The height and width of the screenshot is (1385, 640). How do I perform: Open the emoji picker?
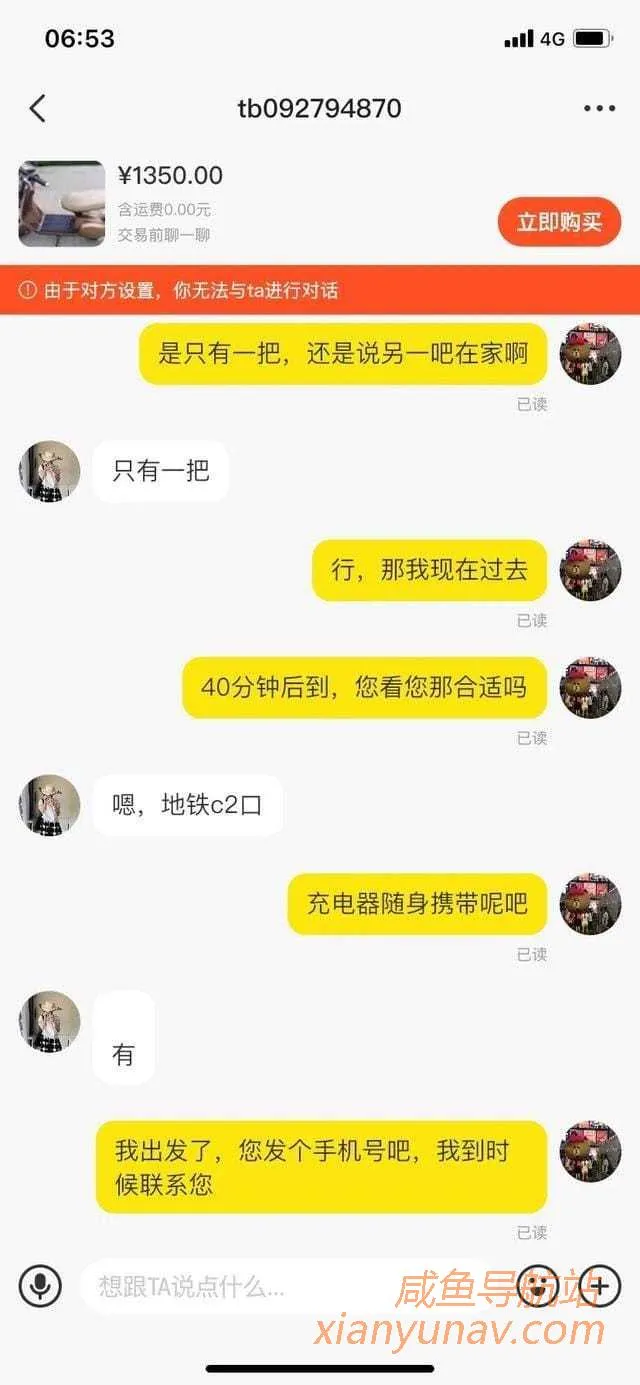538,1286
